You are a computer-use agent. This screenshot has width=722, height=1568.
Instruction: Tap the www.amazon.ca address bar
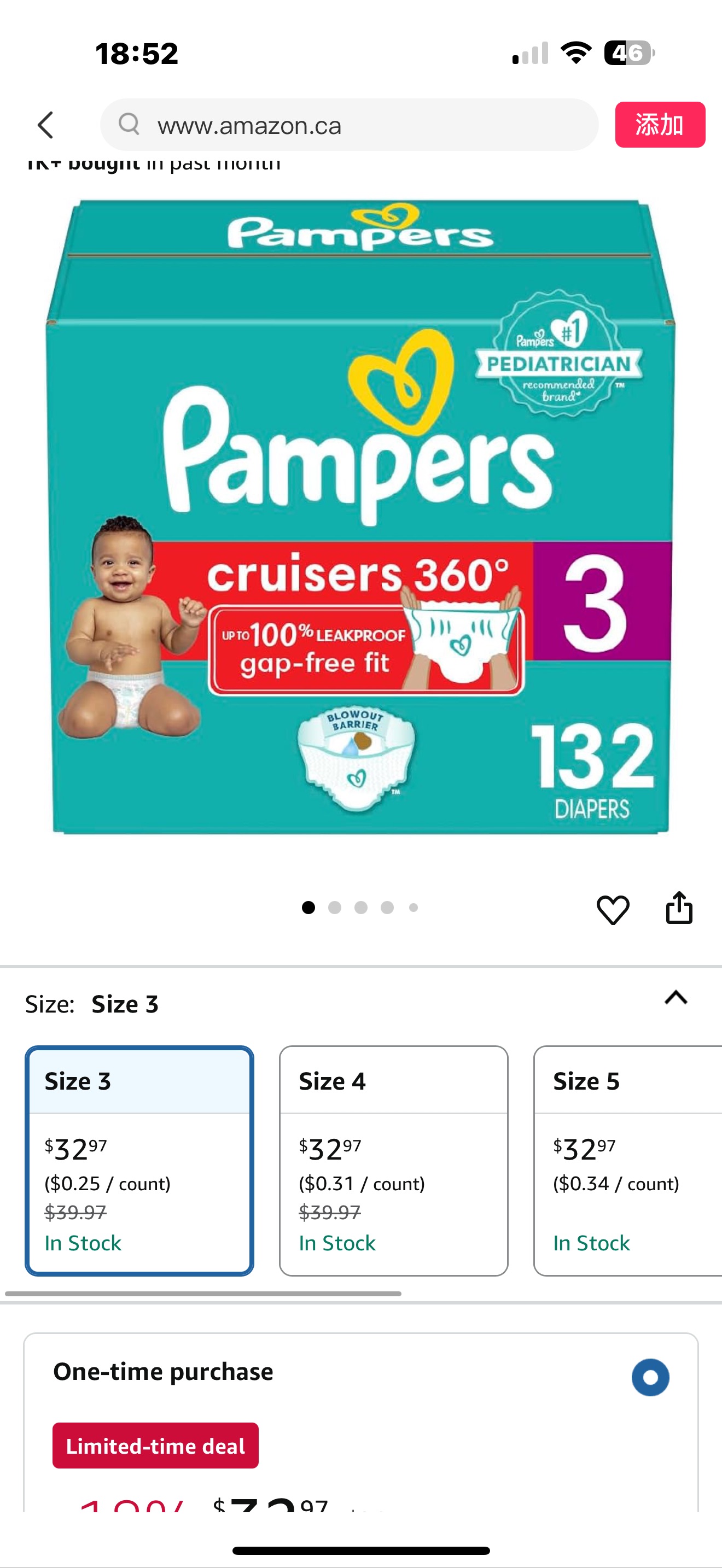click(x=349, y=125)
